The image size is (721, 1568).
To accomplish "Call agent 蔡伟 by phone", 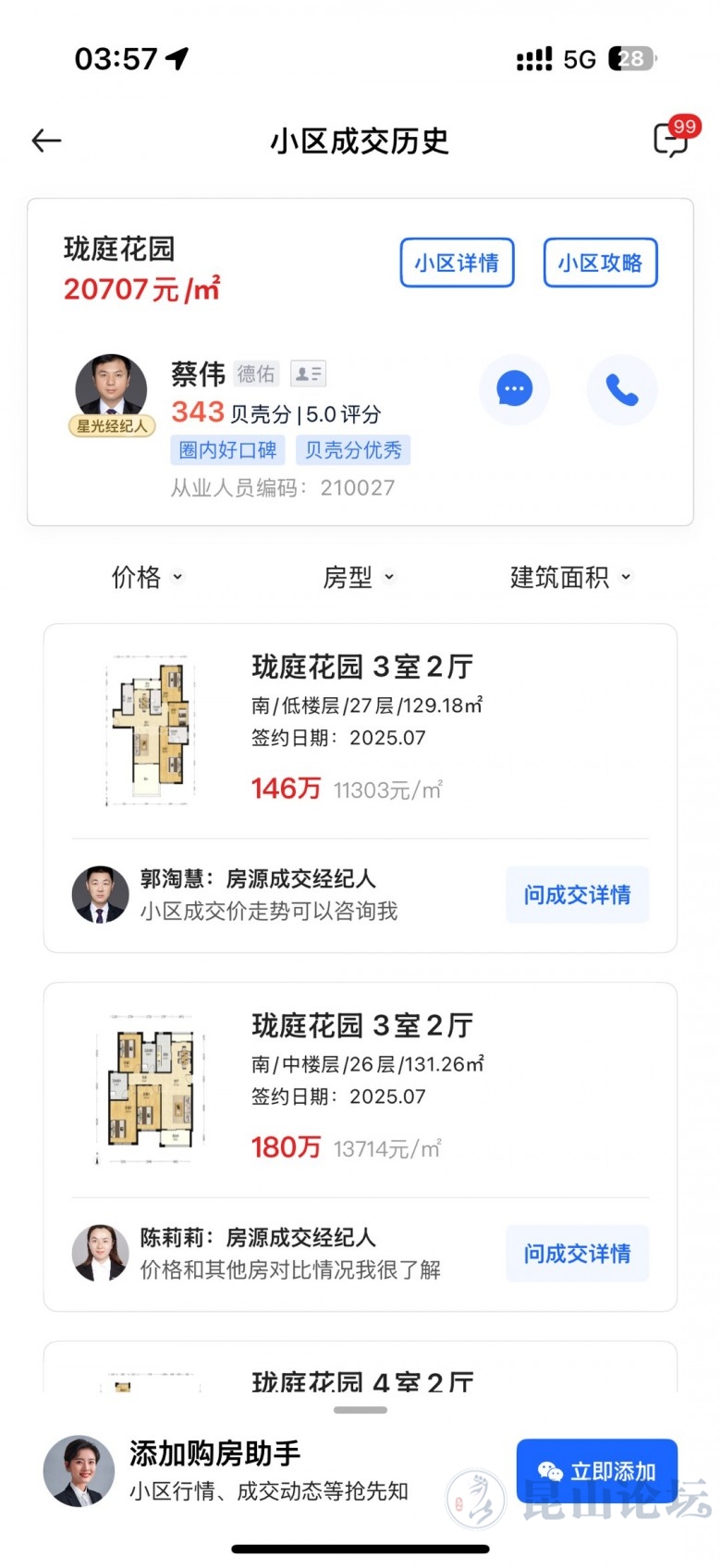I will (621, 389).
